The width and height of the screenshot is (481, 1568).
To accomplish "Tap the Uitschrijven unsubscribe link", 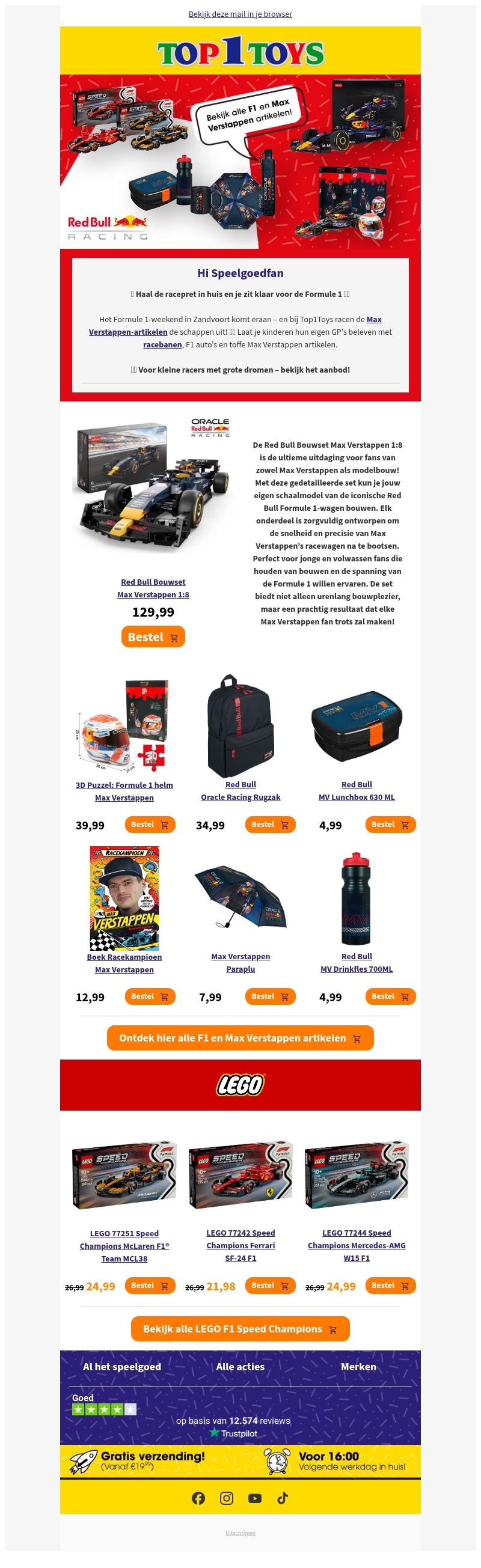I will click(x=240, y=1533).
